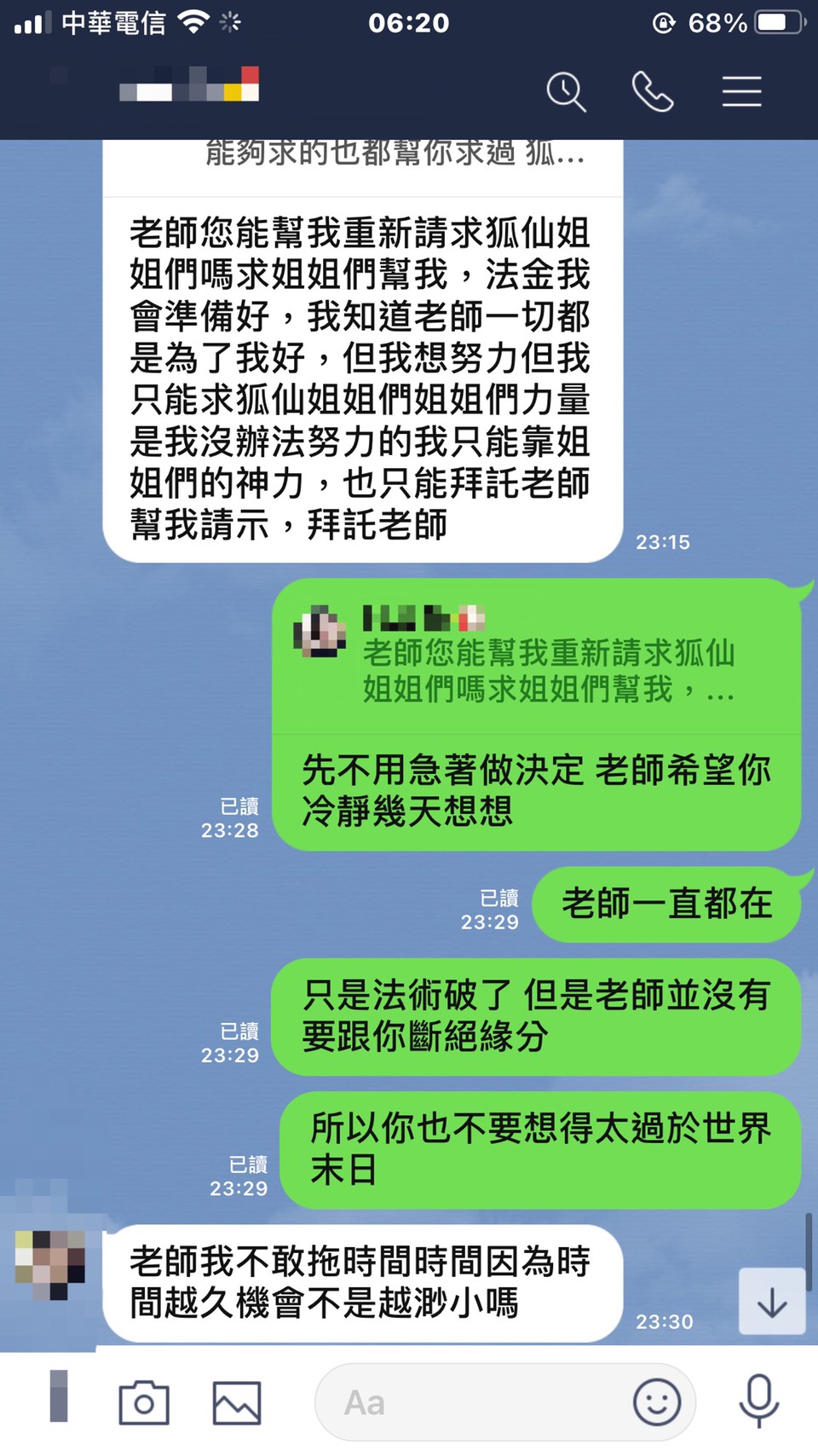Start a voice call
The image size is (818, 1456).
point(653,91)
